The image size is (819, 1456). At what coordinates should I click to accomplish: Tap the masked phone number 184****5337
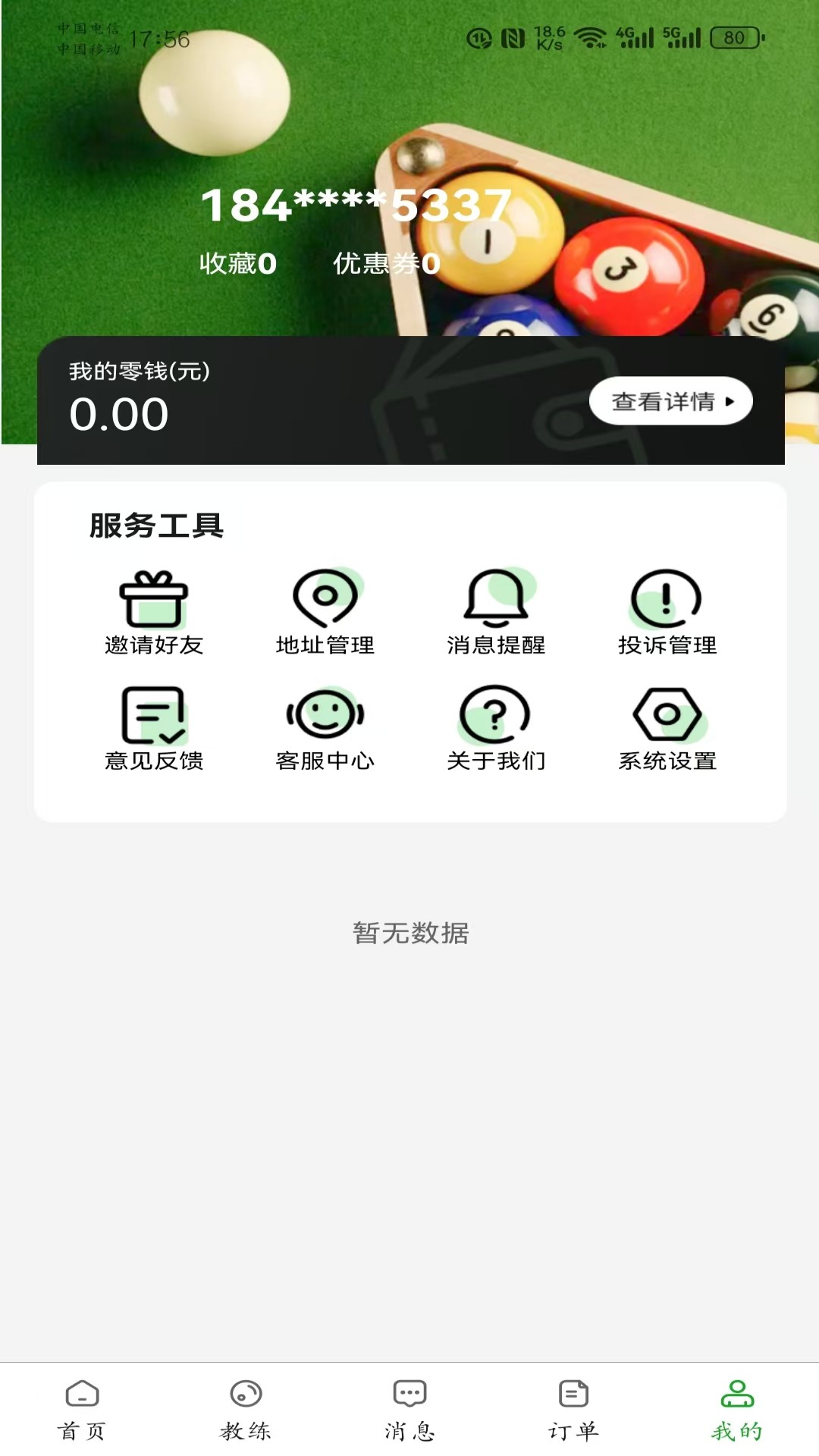click(357, 205)
